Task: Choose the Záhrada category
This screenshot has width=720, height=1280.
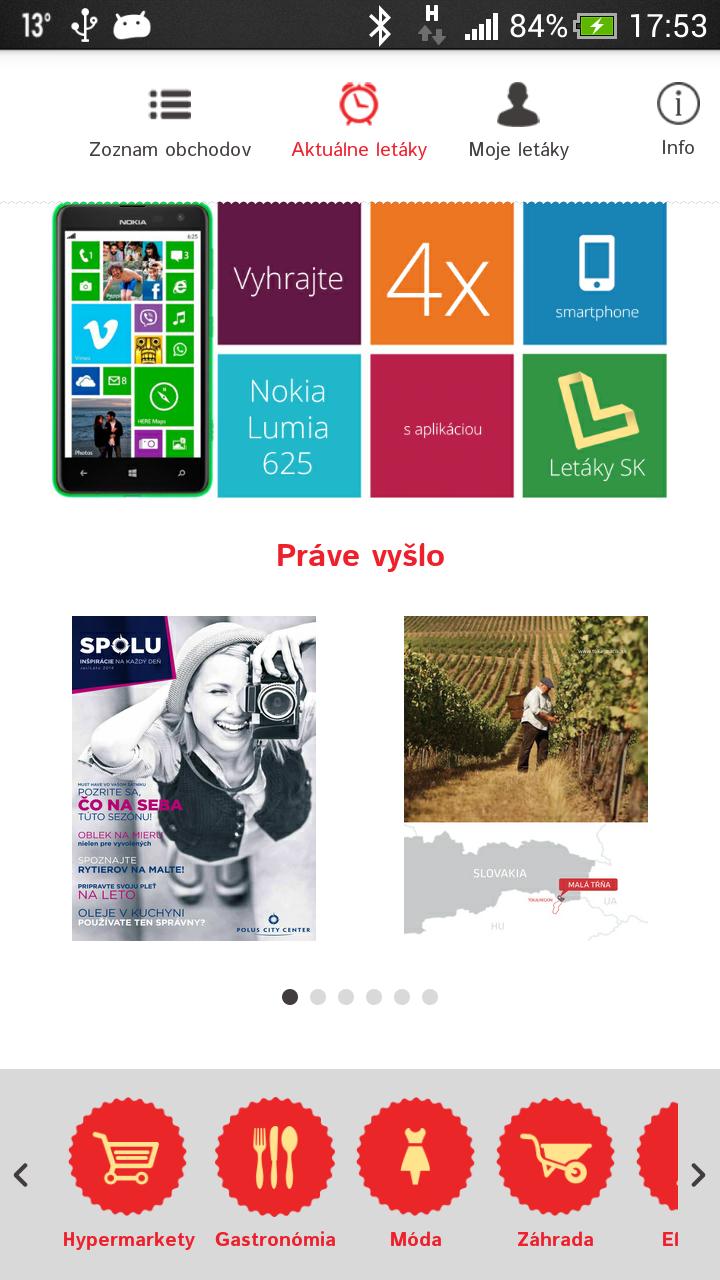Action: point(555,1174)
